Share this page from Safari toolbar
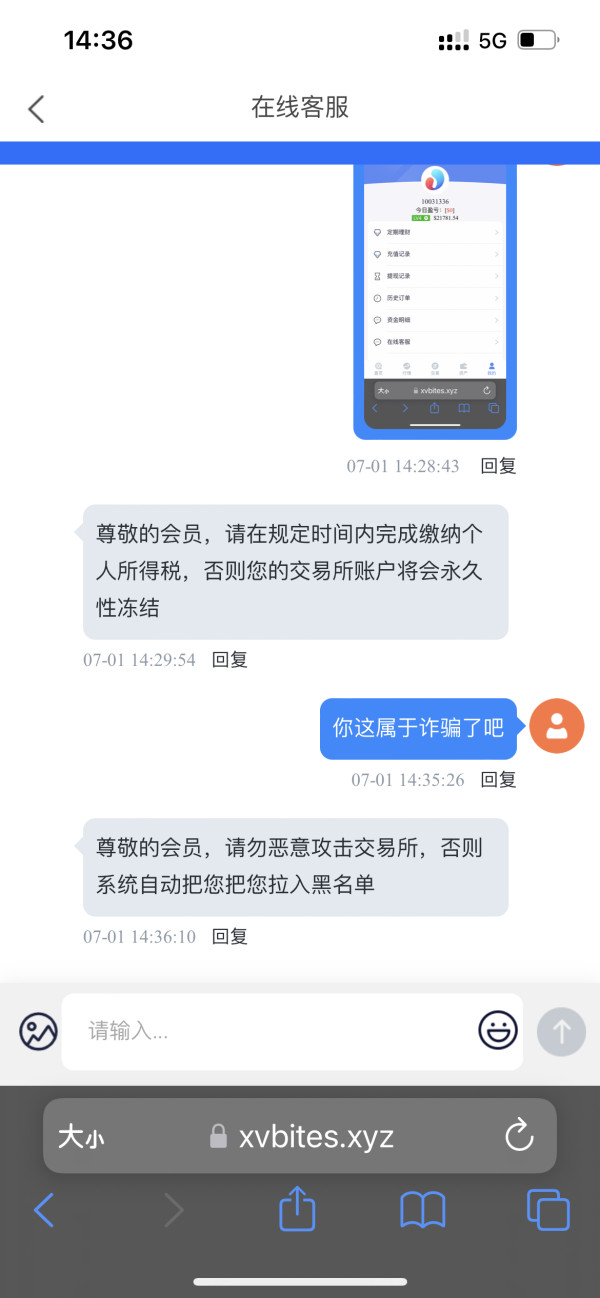Screen dimensions: 600x1298 pos(297,1208)
